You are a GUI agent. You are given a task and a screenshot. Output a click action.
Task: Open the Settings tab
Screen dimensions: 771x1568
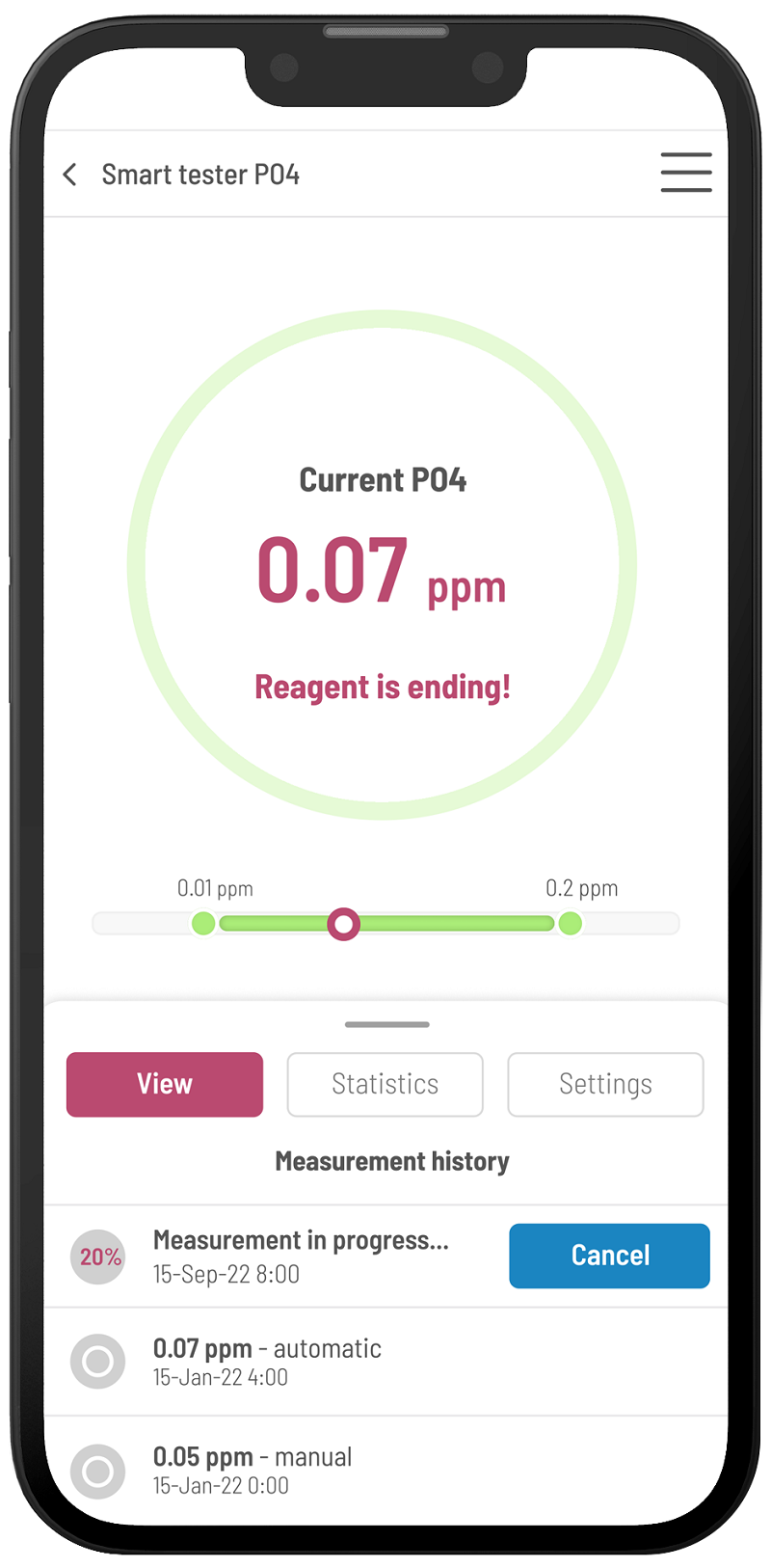[x=605, y=1085]
